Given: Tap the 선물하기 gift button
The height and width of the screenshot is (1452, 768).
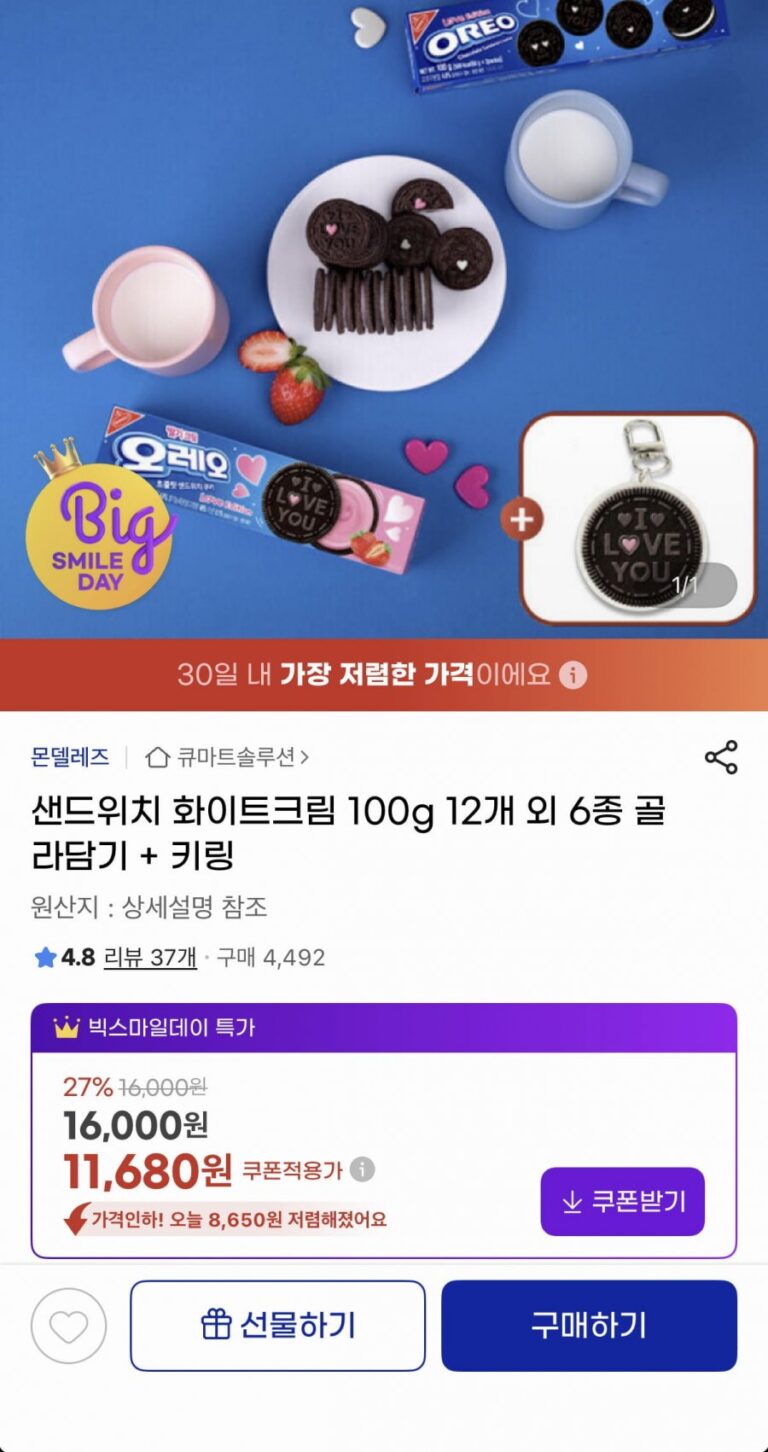Looking at the screenshot, I should click(278, 1326).
